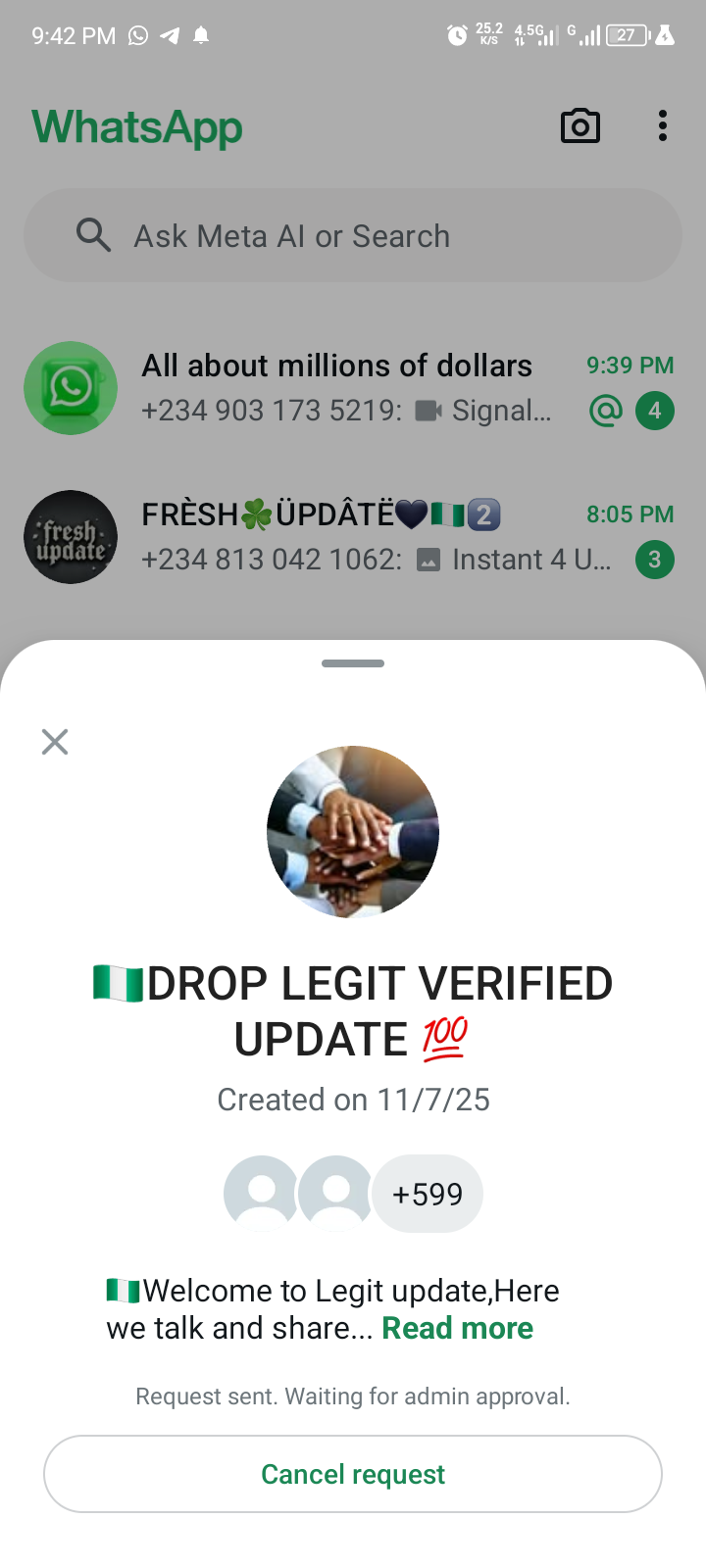Open the three-dot overflow menu

pos(663,126)
